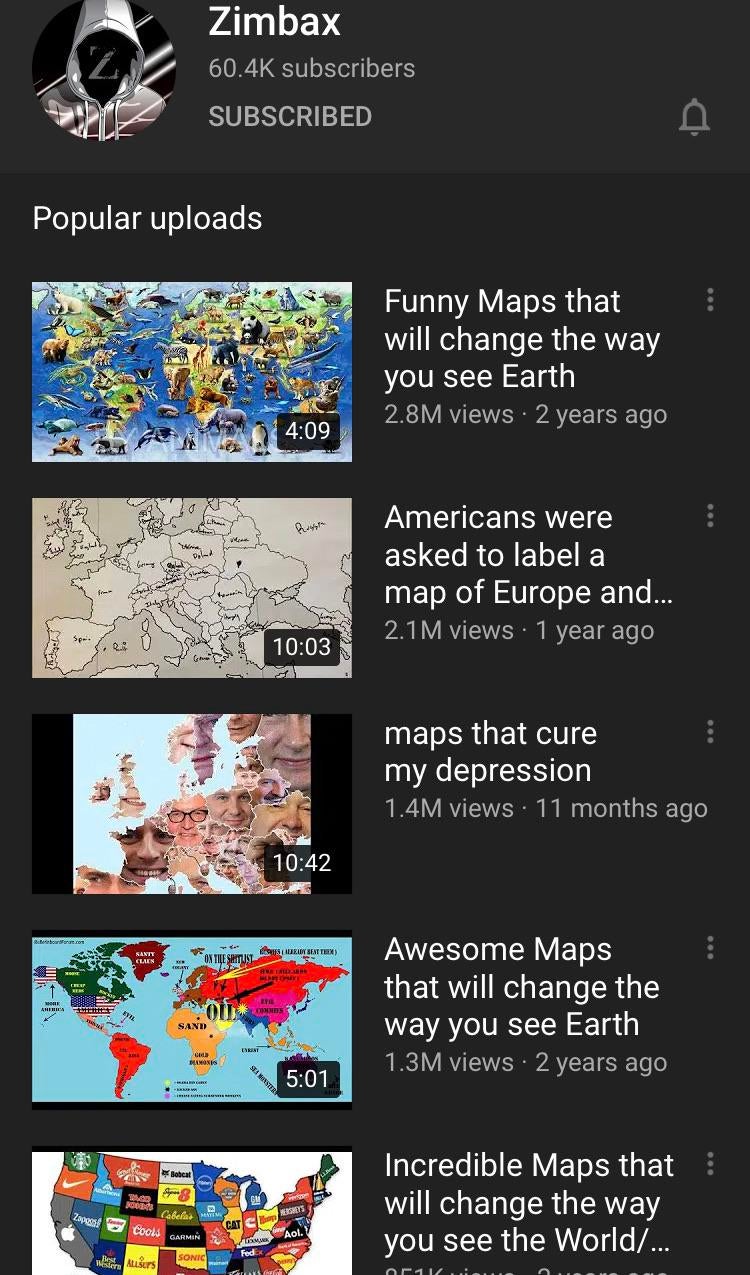Tap the SUBSCRIBED button
Viewport: 750px width, 1275px height.
[x=290, y=116]
